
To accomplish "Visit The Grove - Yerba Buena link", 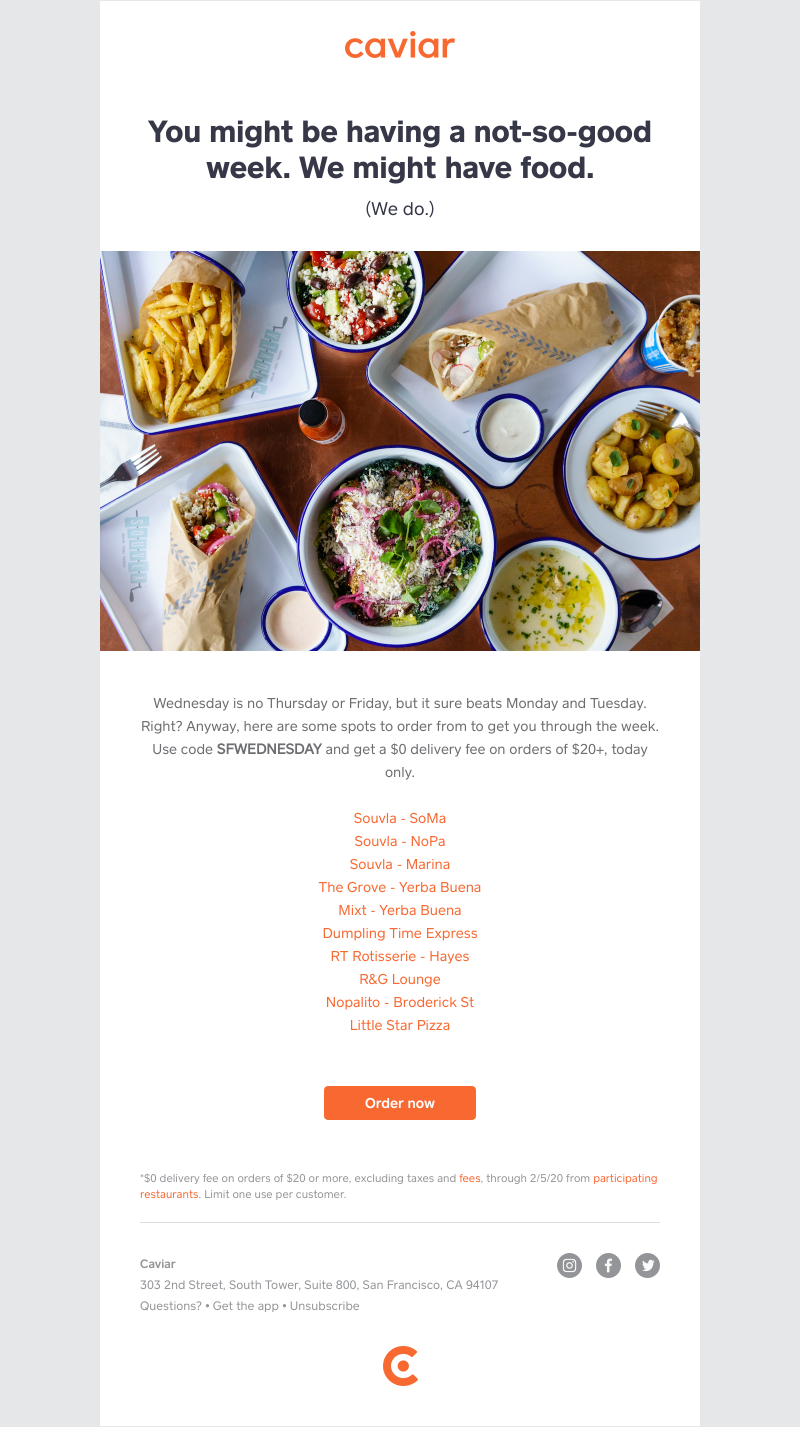I will click(400, 887).
